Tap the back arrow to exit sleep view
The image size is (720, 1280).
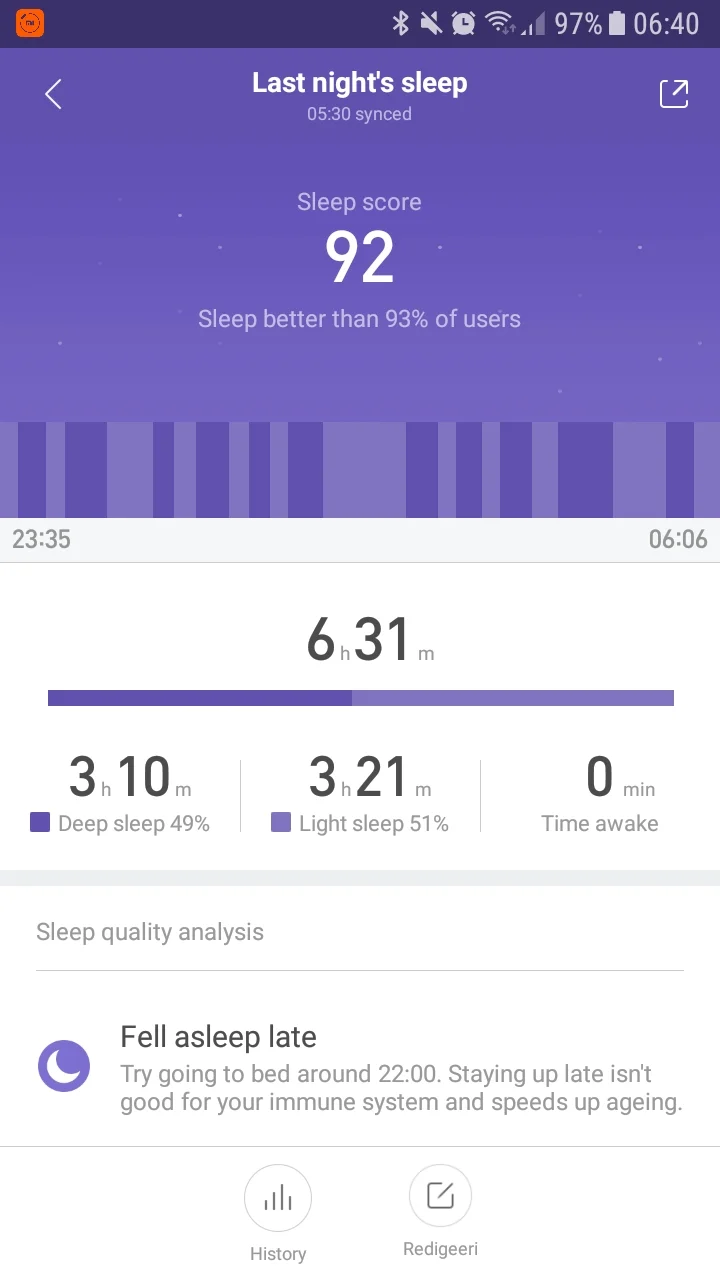pos(52,93)
